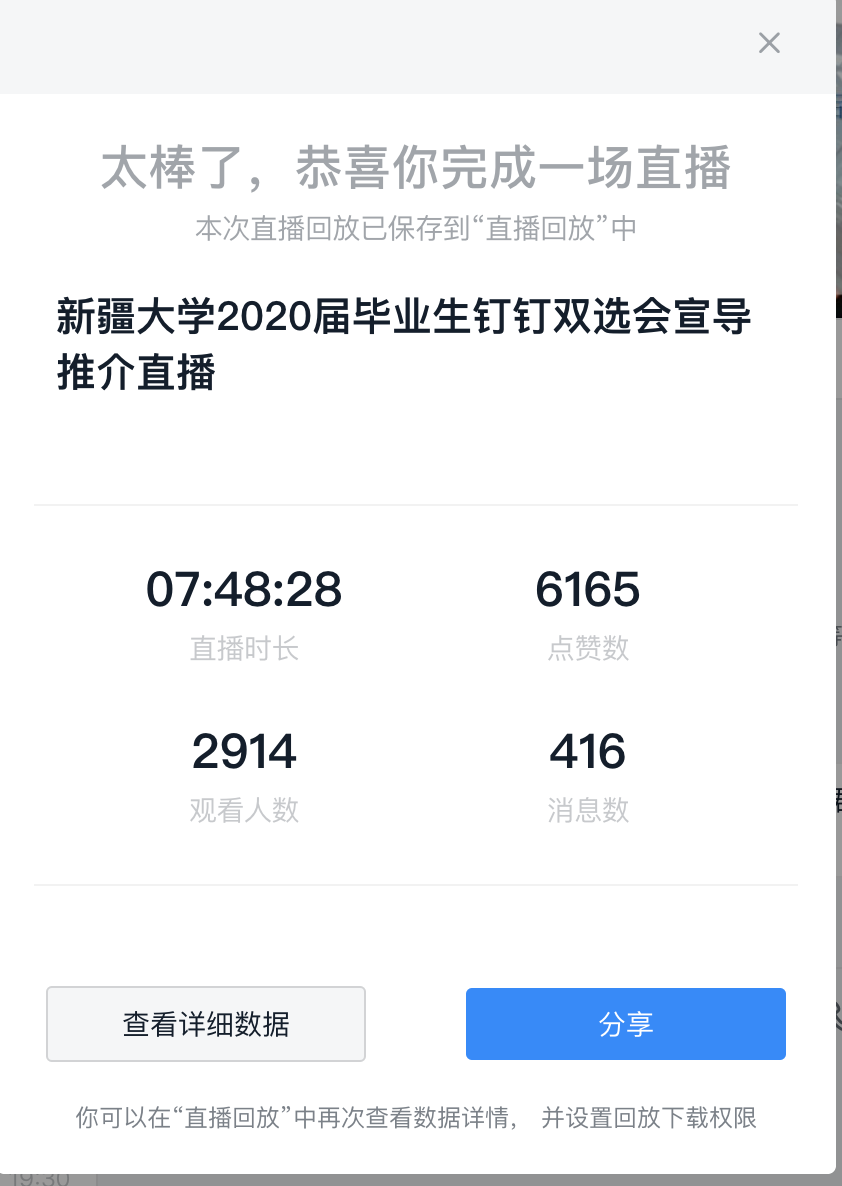Tap the blue 分享 share button
The width and height of the screenshot is (842, 1186).
tap(626, 1024)
